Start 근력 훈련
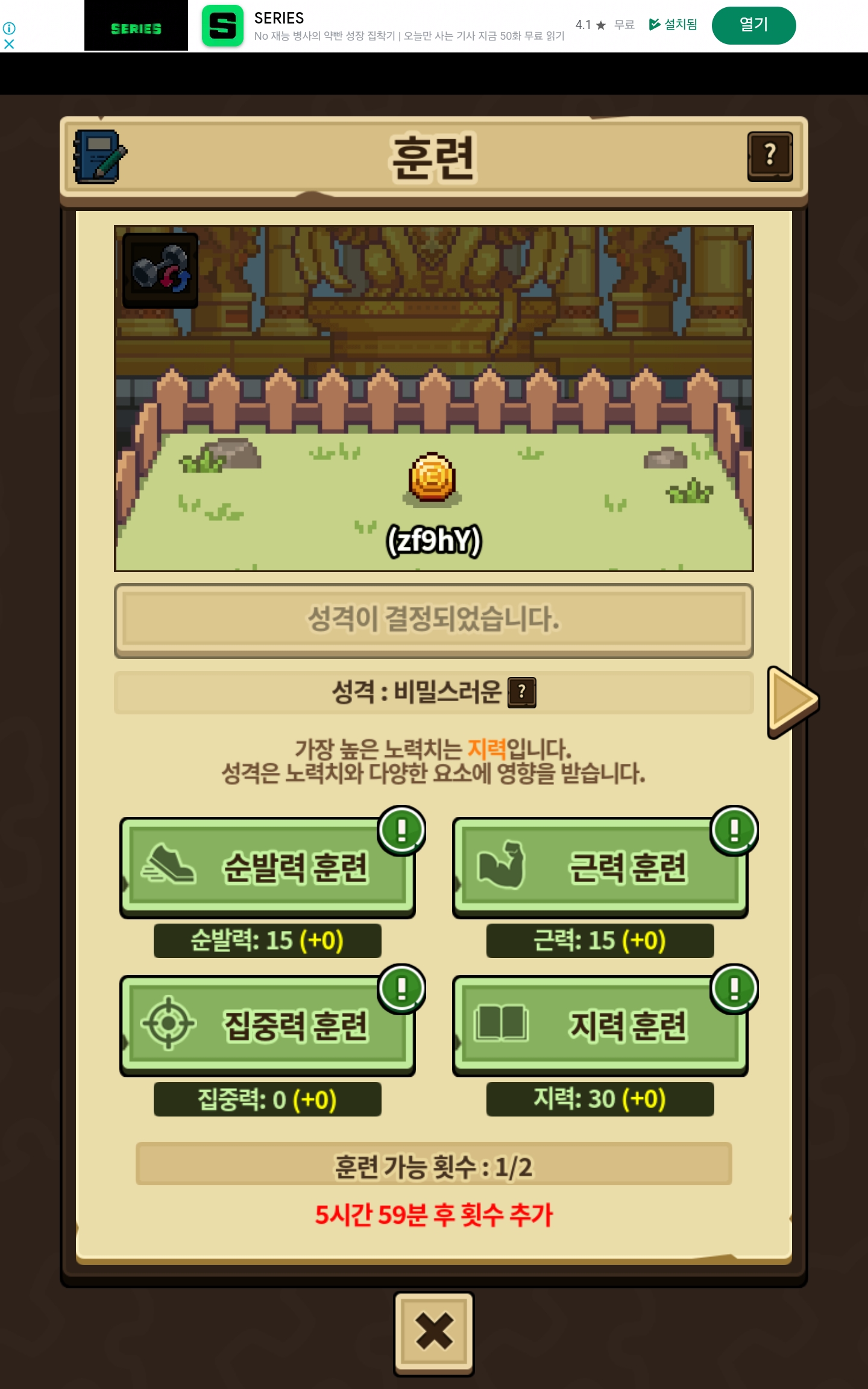 click(600, 867)
